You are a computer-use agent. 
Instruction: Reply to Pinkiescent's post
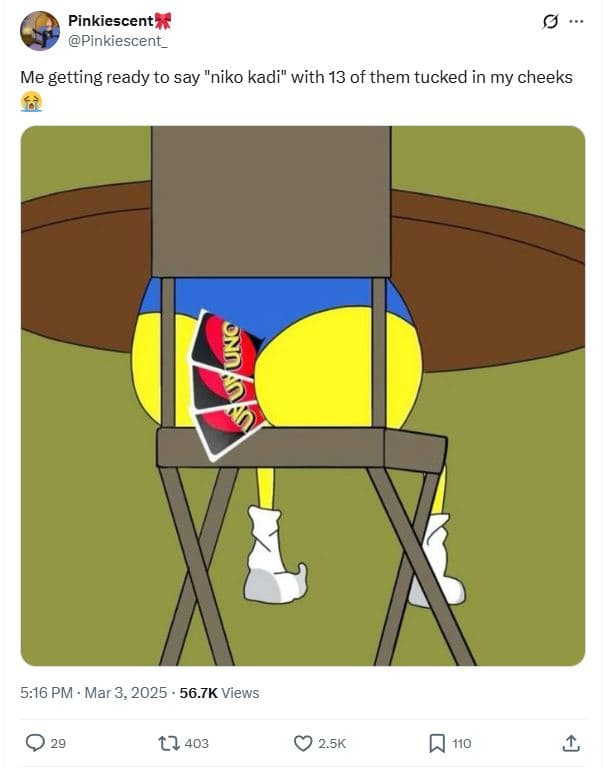[34, 743]
